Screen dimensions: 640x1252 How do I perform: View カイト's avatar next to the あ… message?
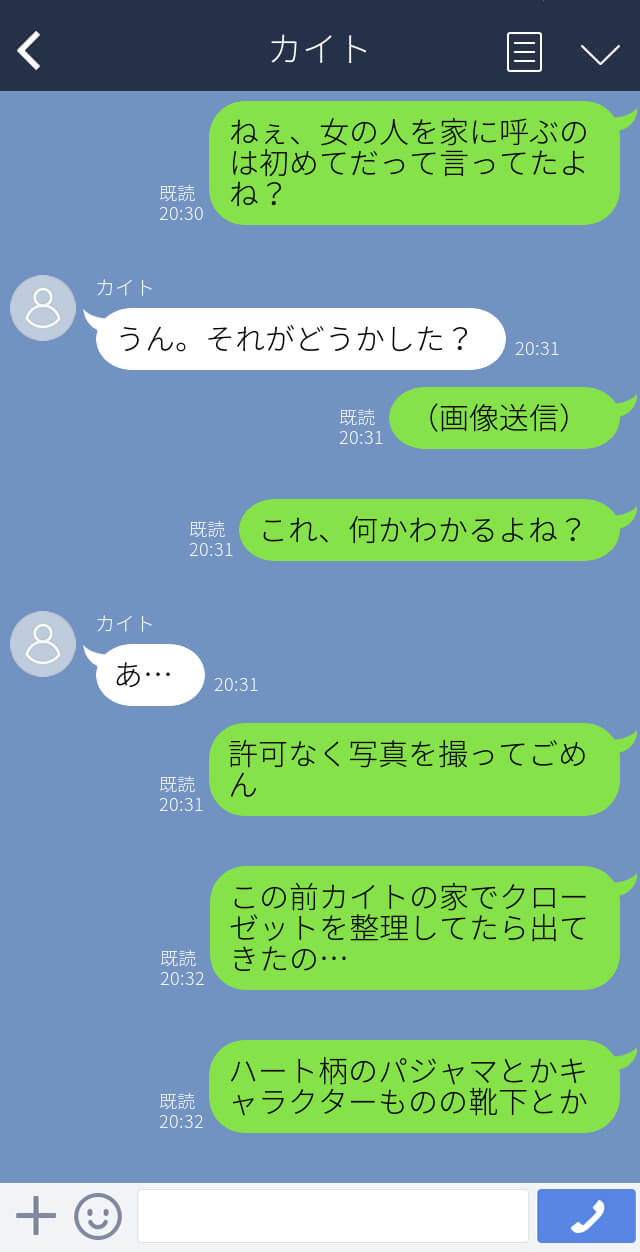43,644
